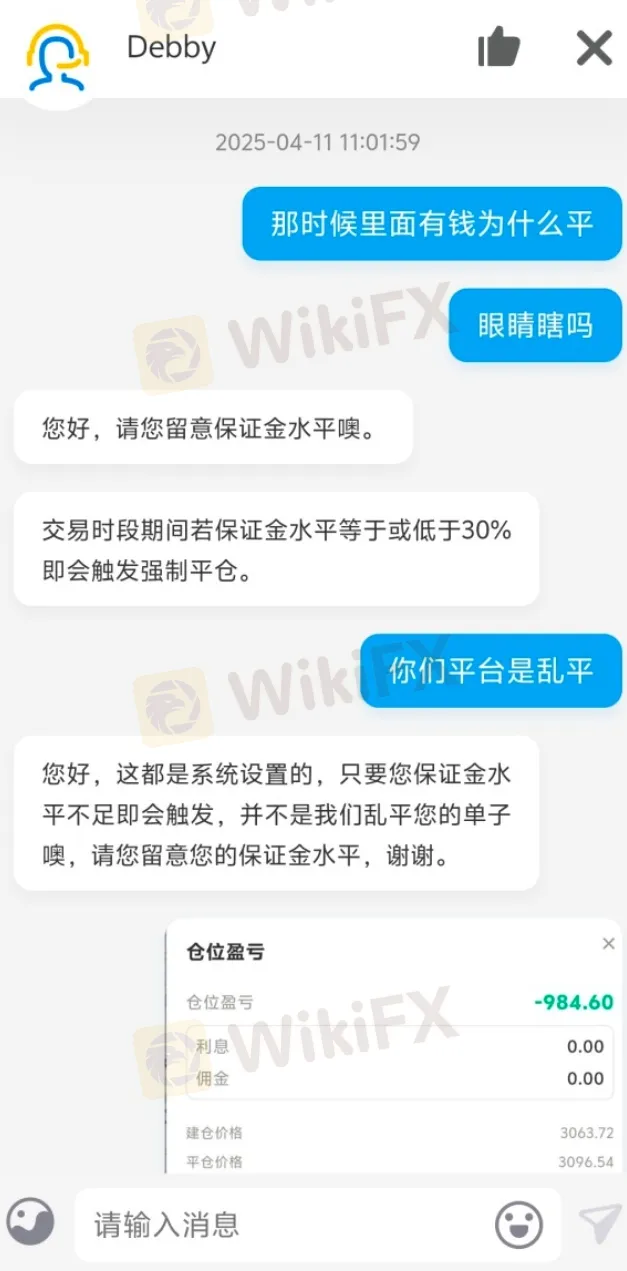
Task: Open the emoji picker
Action: click(x=519, y=1224)
